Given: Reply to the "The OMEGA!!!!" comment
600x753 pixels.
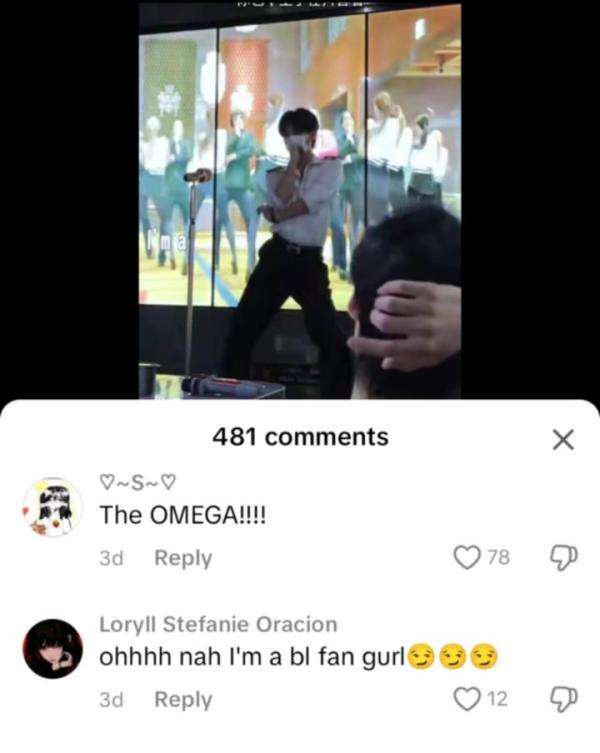Looking at the screenshot, I should [182, 558].
